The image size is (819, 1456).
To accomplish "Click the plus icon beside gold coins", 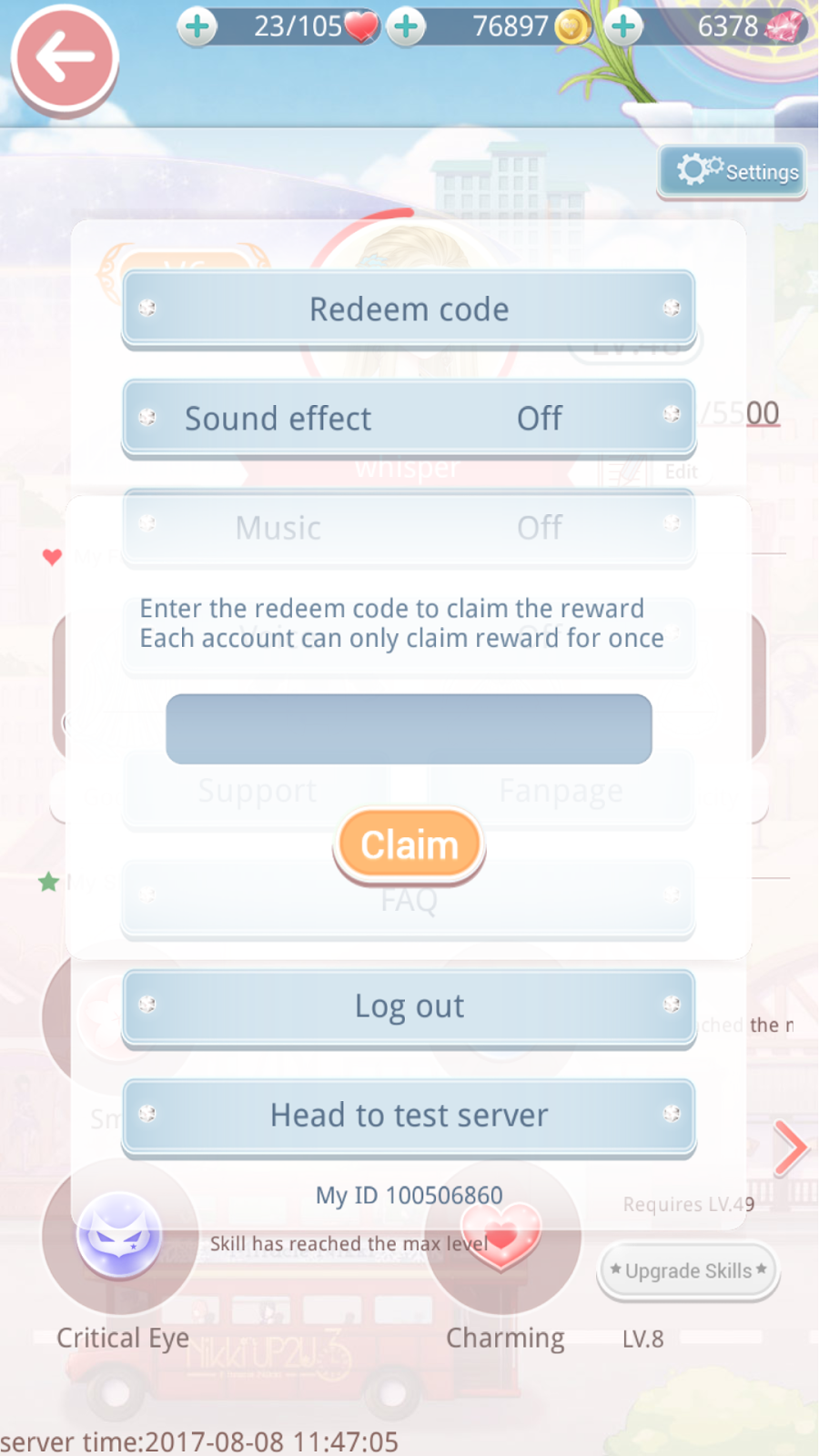I will point(406,27).
